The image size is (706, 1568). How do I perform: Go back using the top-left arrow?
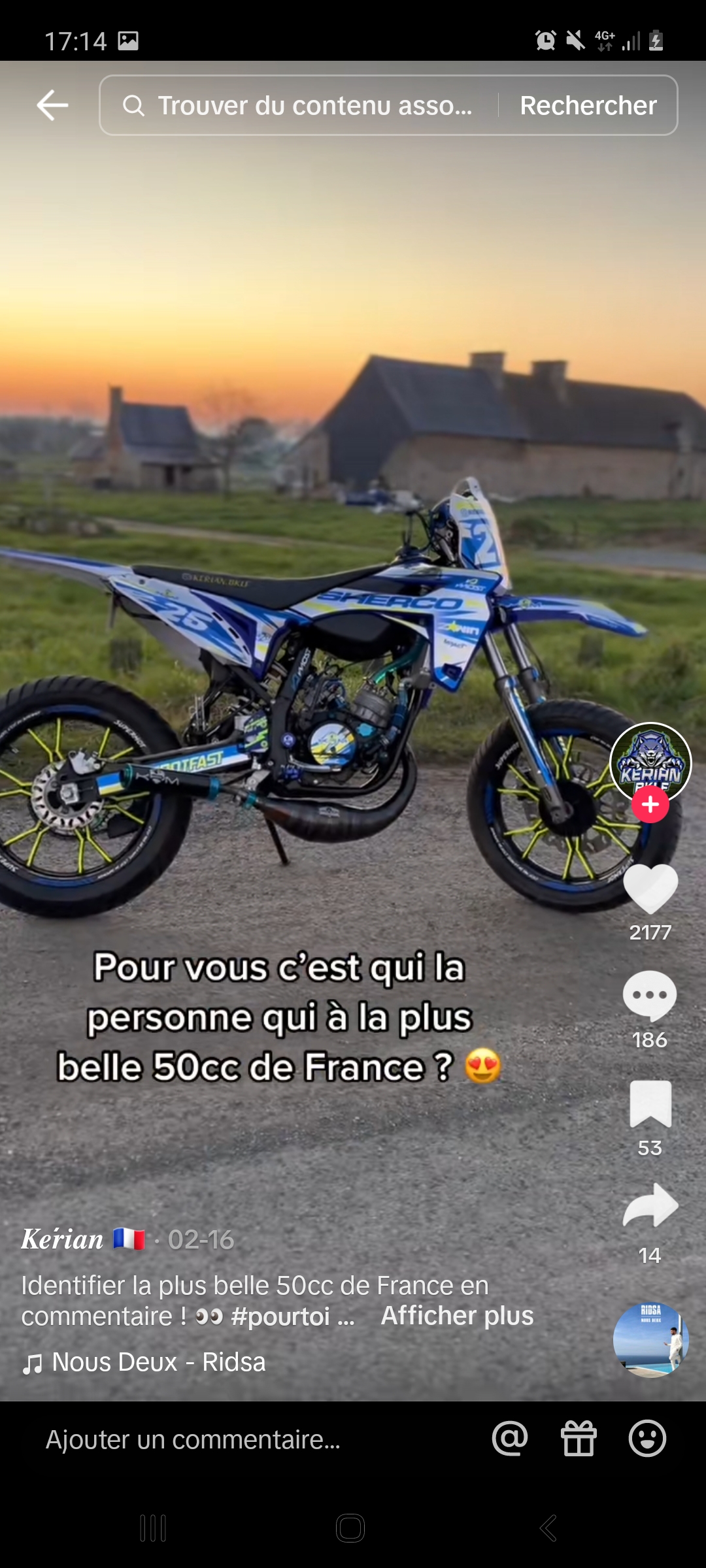click(52, 105)
